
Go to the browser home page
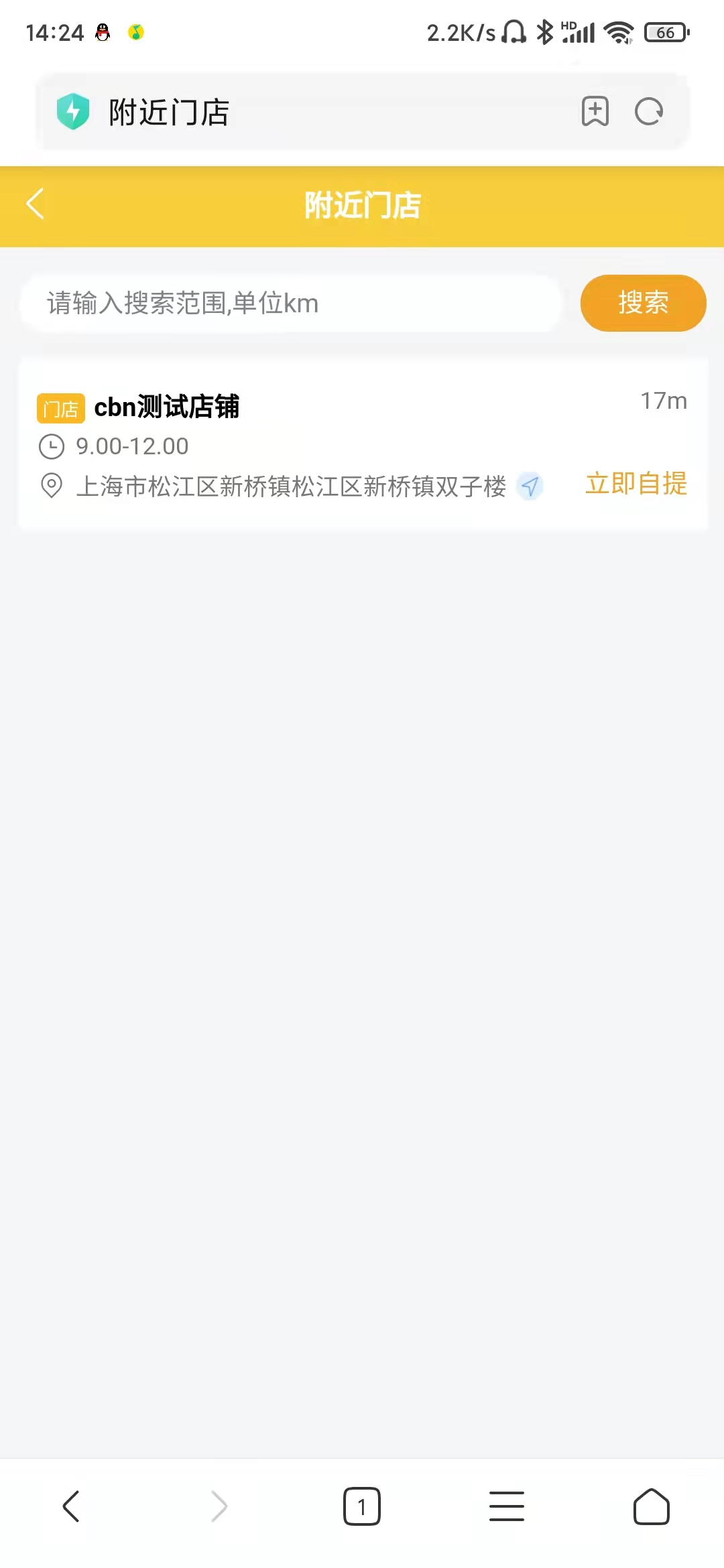(x=652, y=1506)
